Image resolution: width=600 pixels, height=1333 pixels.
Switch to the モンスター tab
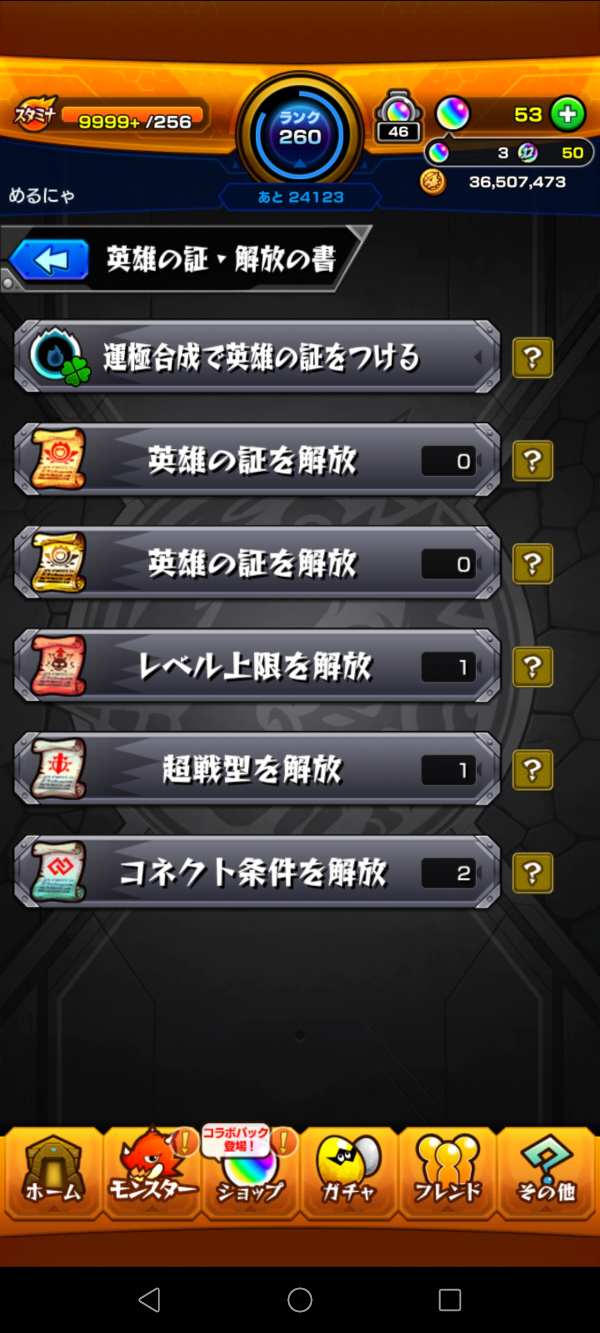tap(152, 1172)
